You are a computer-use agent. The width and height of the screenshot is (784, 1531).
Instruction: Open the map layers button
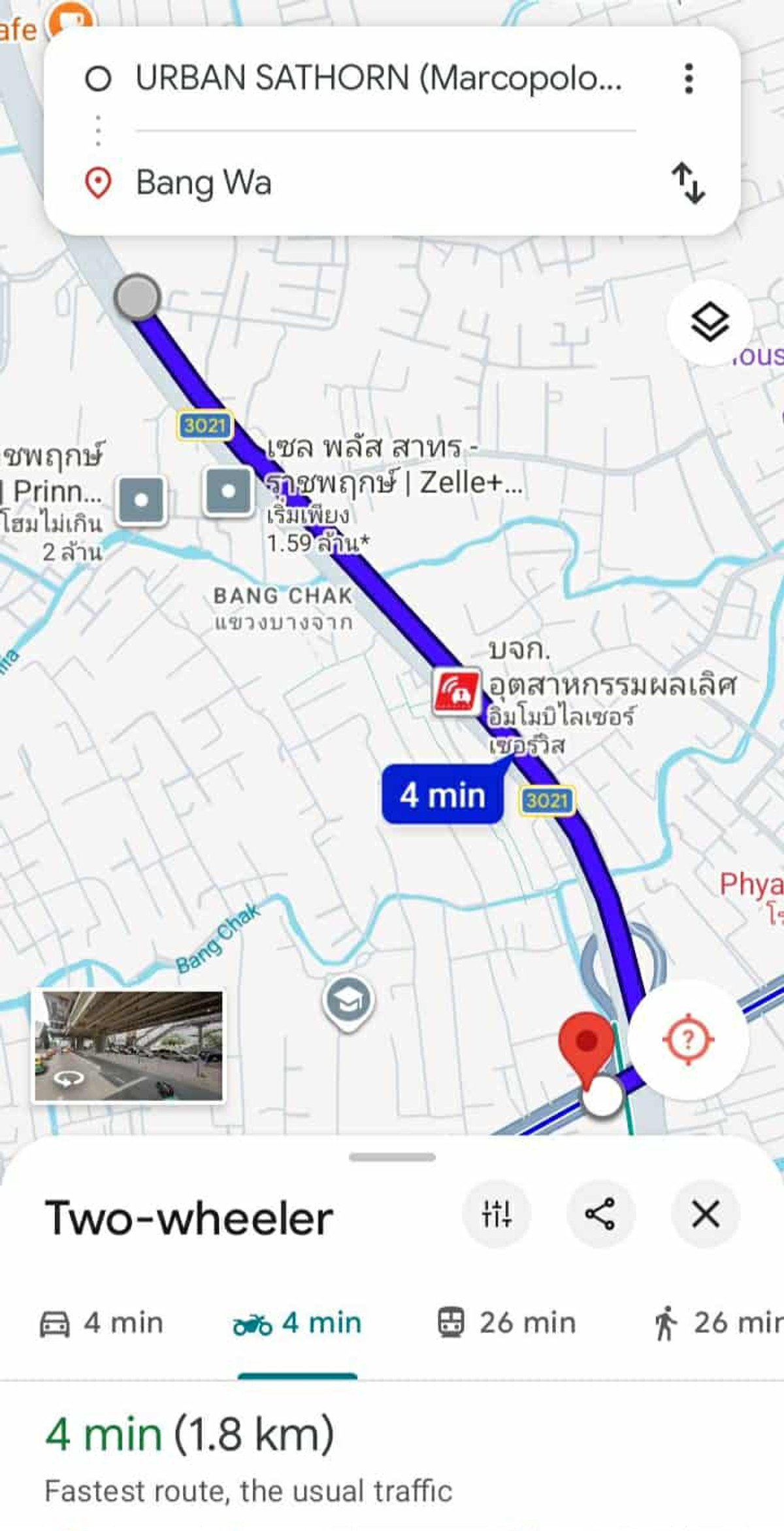click(710, 322)
